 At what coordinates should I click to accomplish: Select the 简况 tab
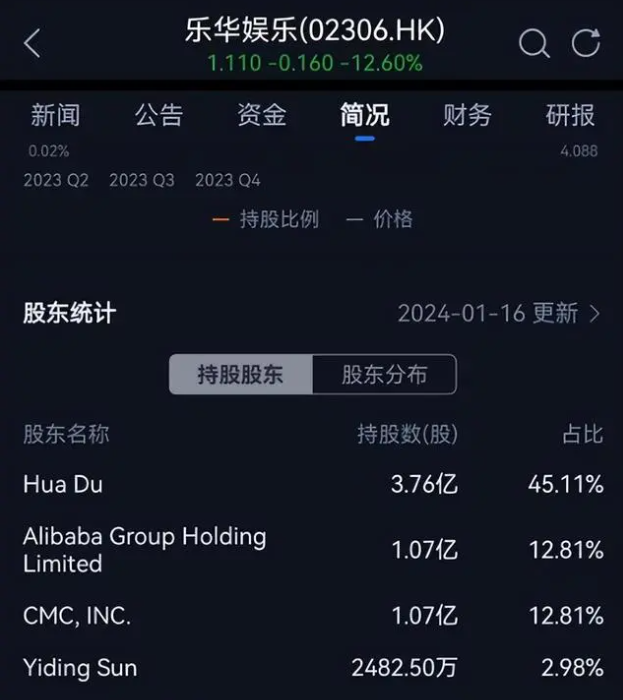pyautogui.click(x=364, y=115)
